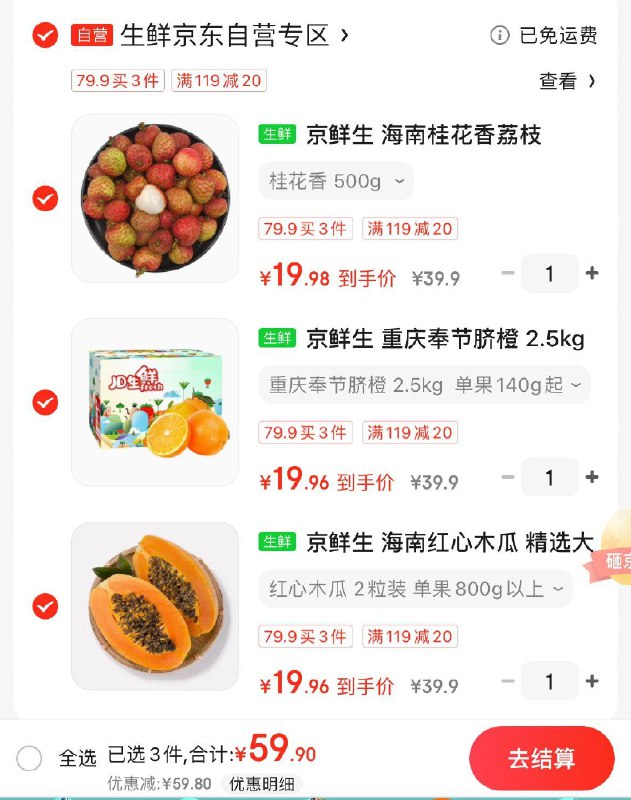Increase quantity of 海南桂花香荔枝
631x800 pixels.
pyautogui.click(x=592, y=273)
